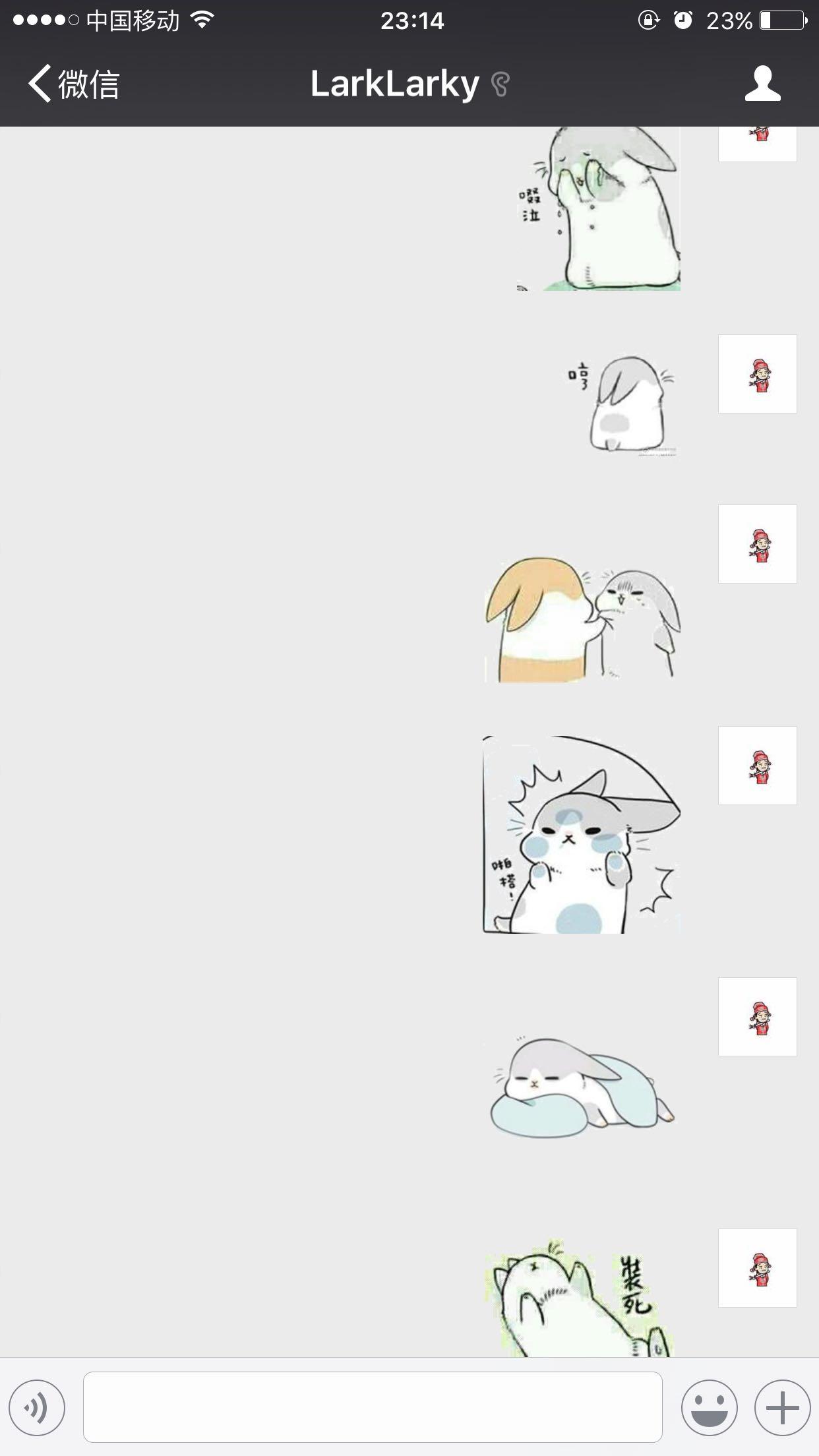Screen dimensions: 819x1456
Task: Tap the sender avatar beside the 哼 sticker
Action: tap(757, 374)
